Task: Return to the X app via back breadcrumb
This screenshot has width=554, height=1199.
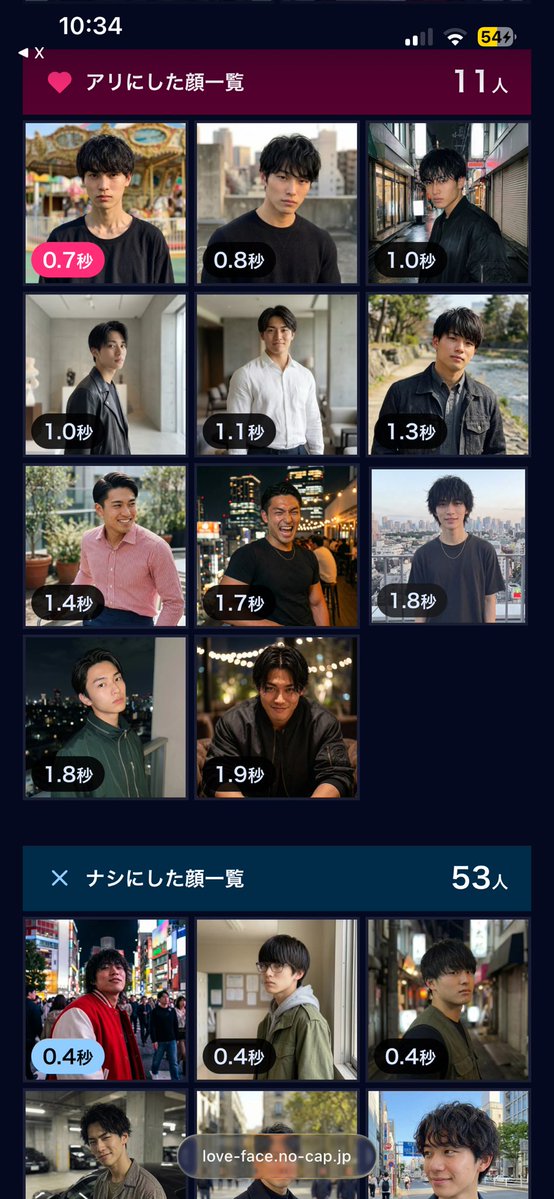Action: (31, 53)
